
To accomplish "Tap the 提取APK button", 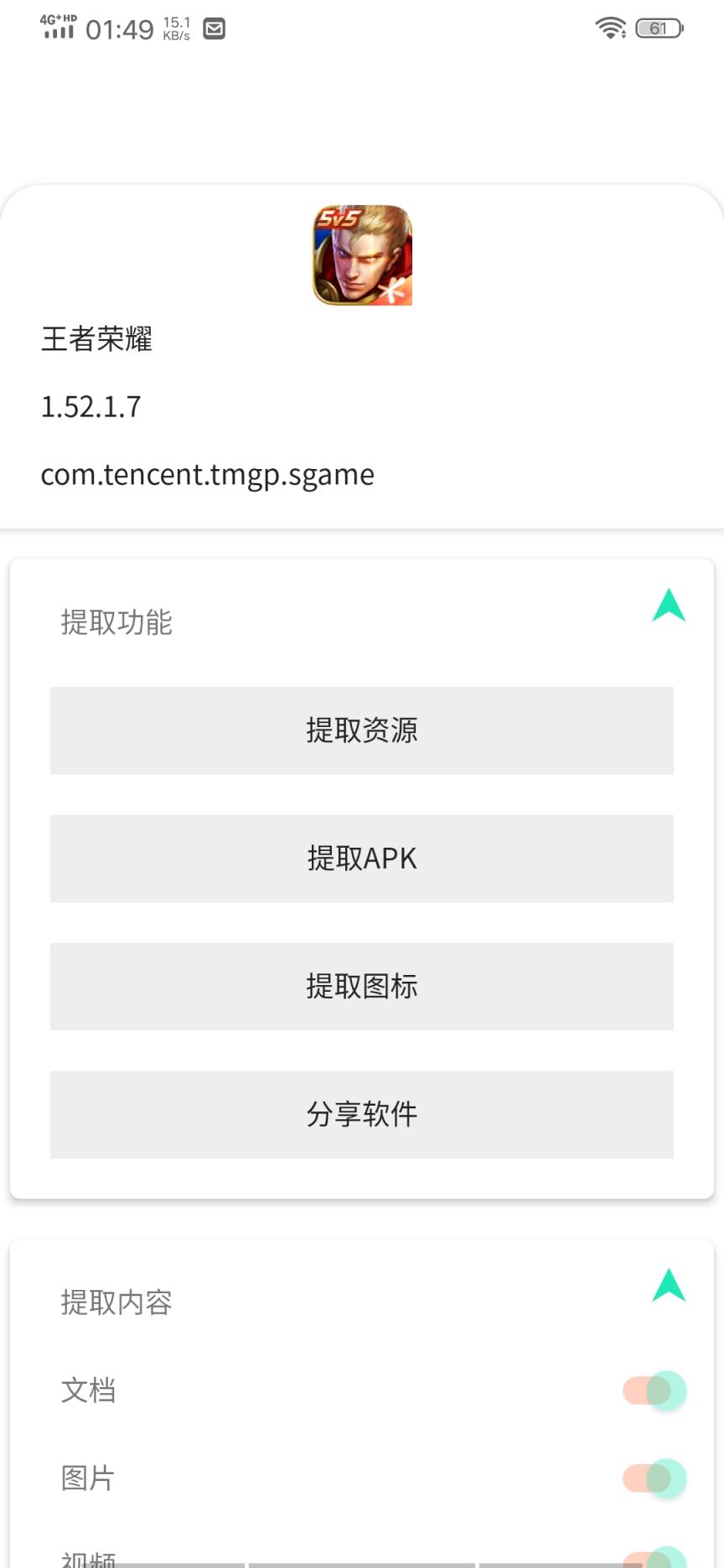I will [x=361, y=859].
